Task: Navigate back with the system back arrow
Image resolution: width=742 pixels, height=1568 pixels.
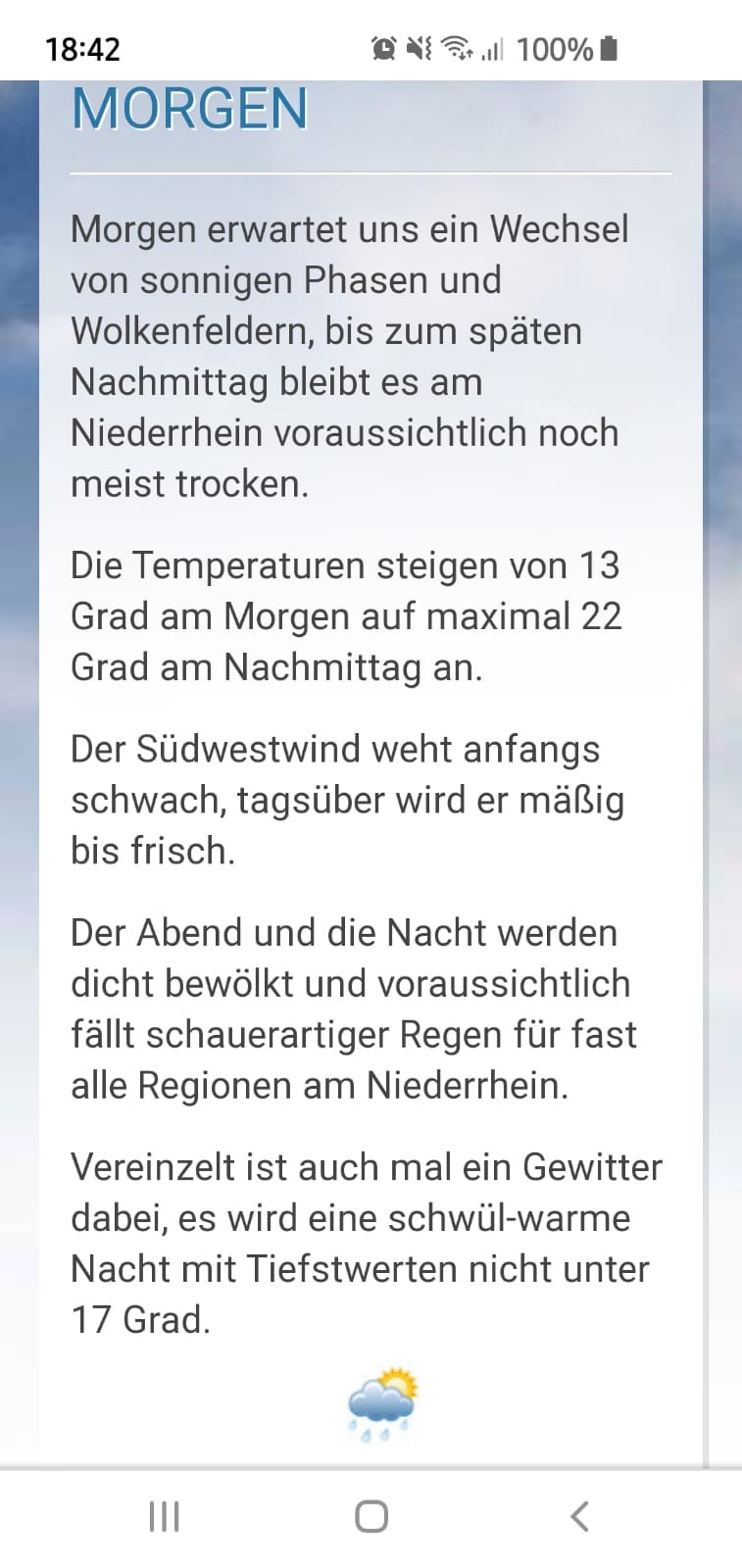Action: point(579,1516)
